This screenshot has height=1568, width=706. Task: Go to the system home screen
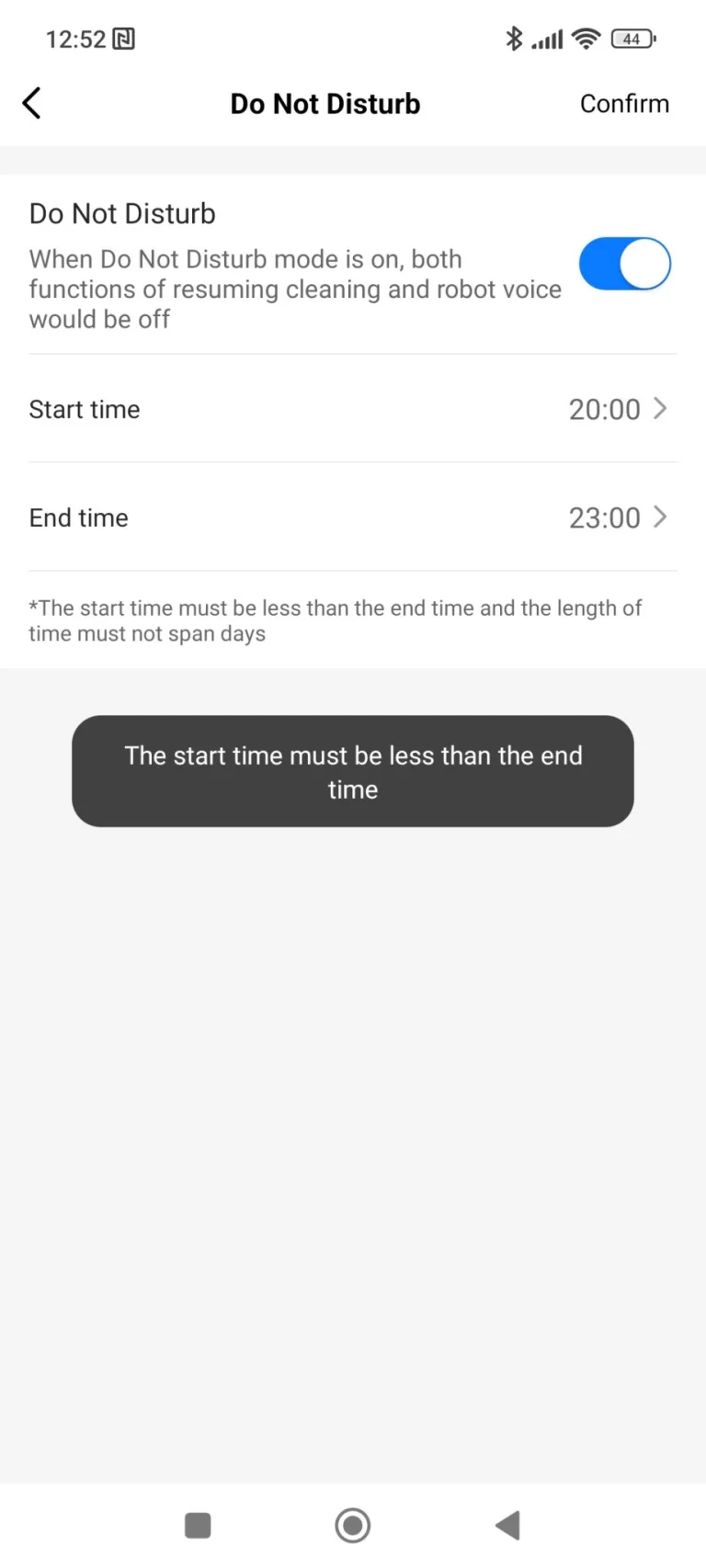353,1526
